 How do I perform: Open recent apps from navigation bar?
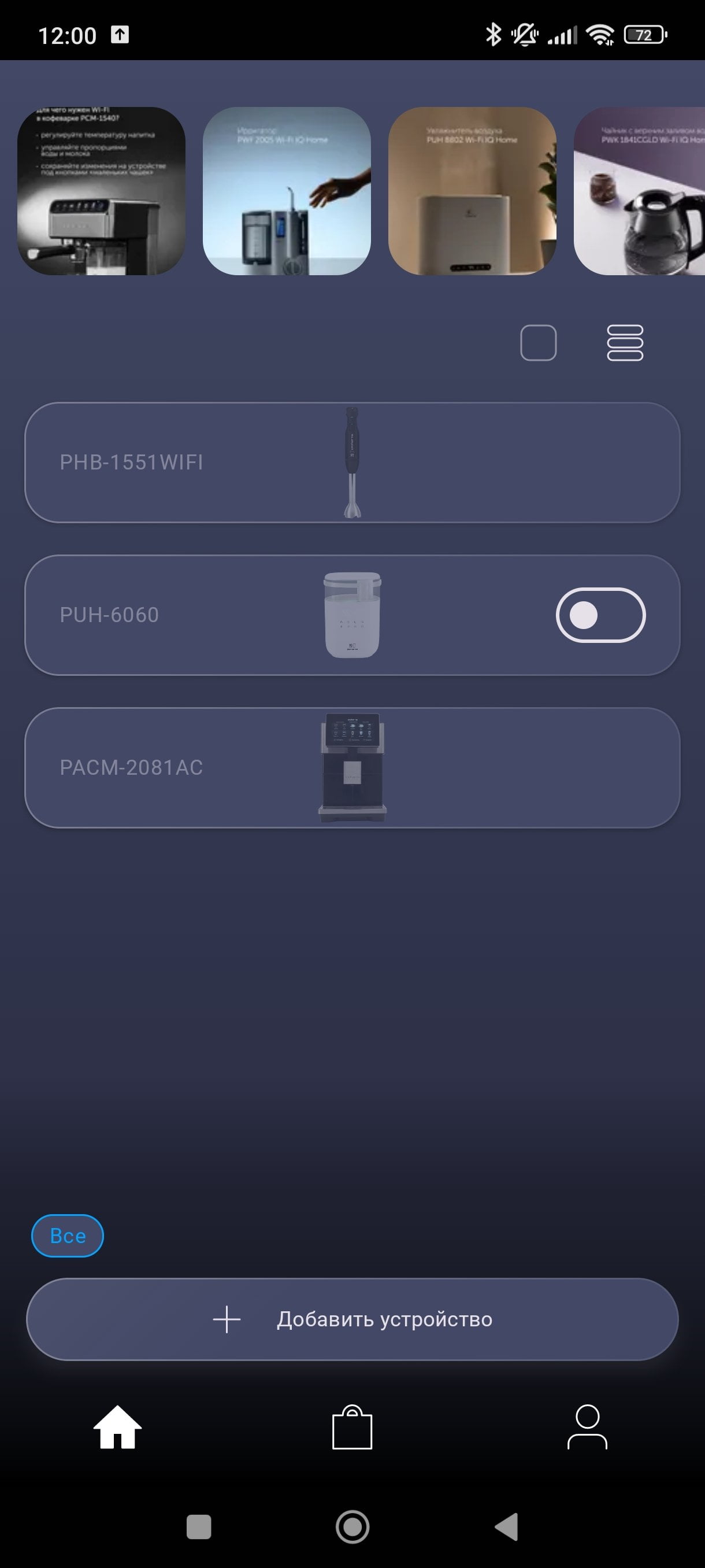click(199, 1526)
